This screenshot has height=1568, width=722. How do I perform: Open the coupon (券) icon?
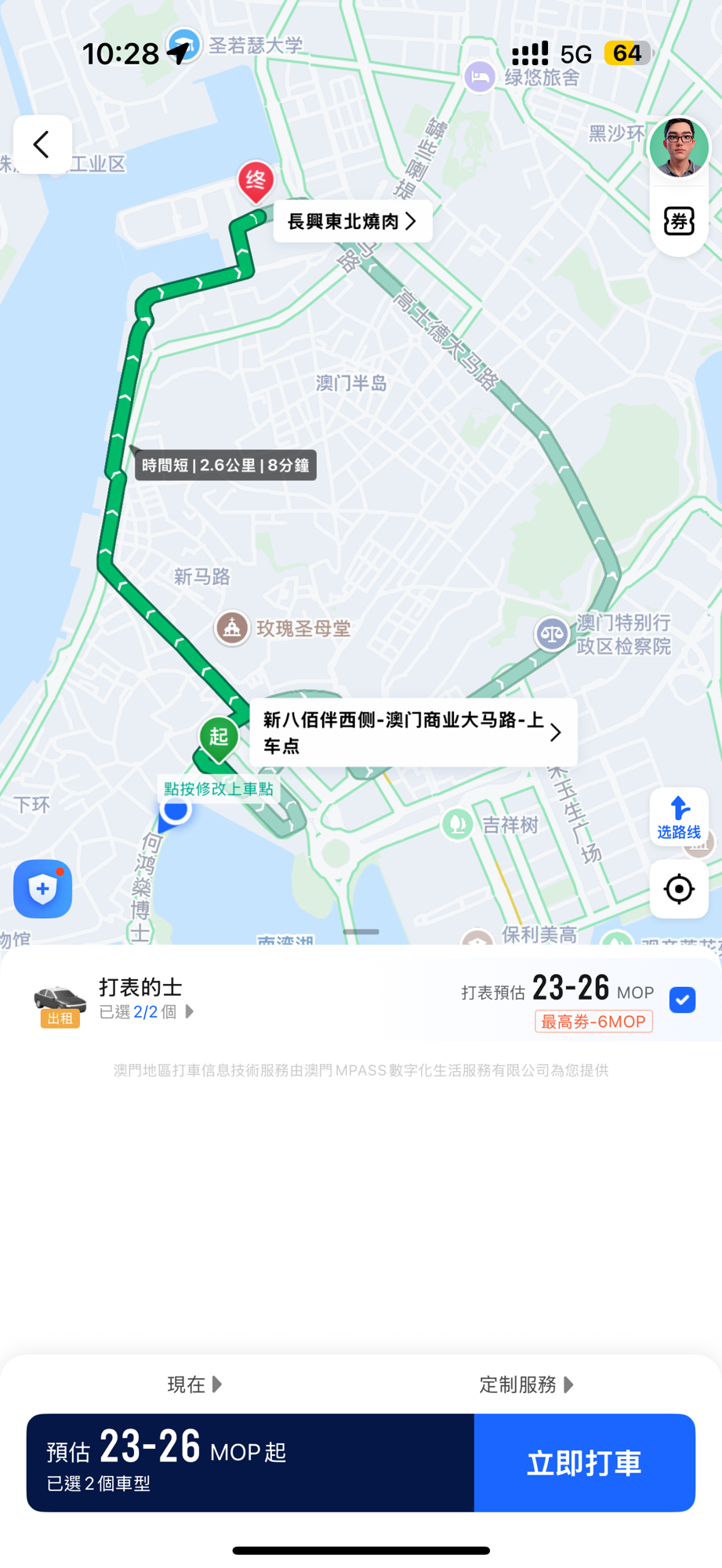[x=679, y=221]
